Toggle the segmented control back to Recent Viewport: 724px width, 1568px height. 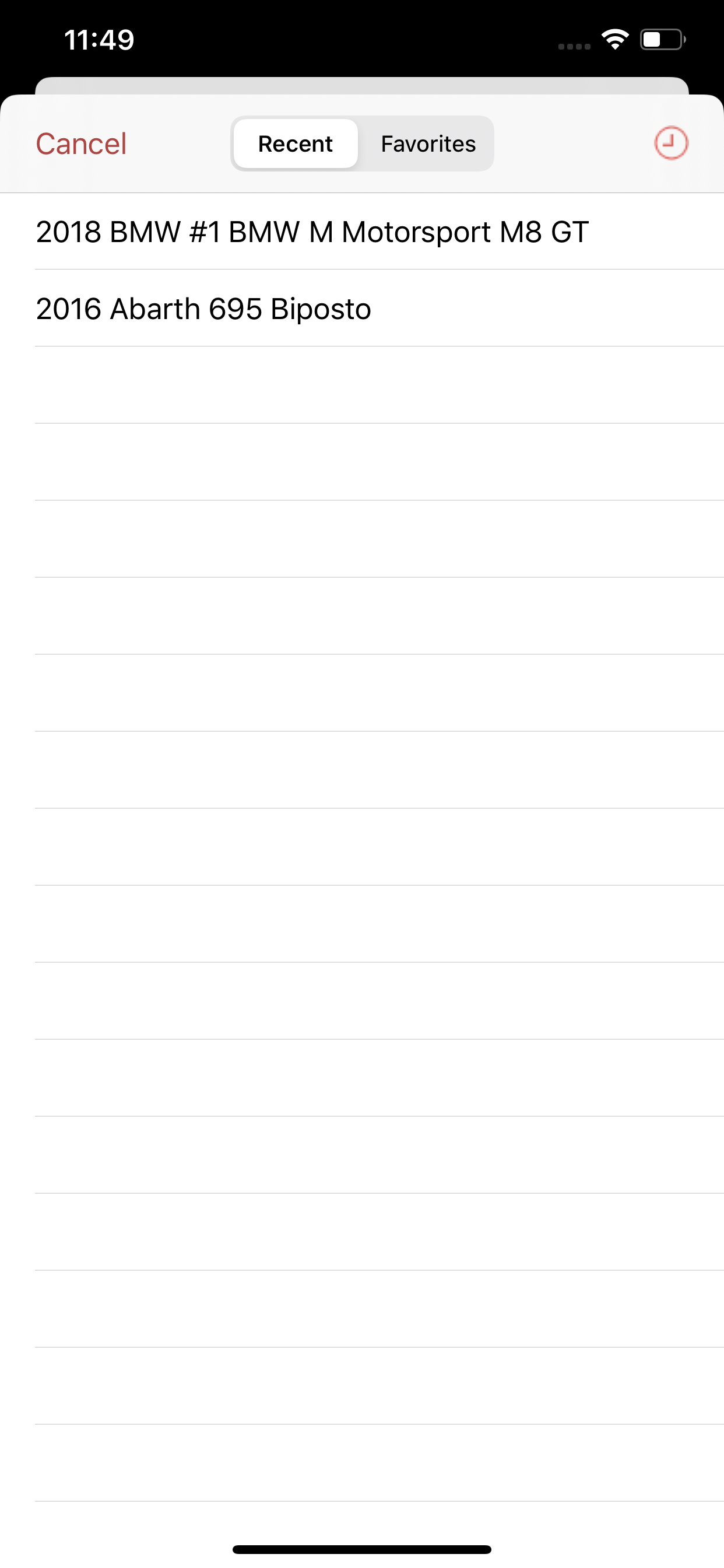point(295,143)
